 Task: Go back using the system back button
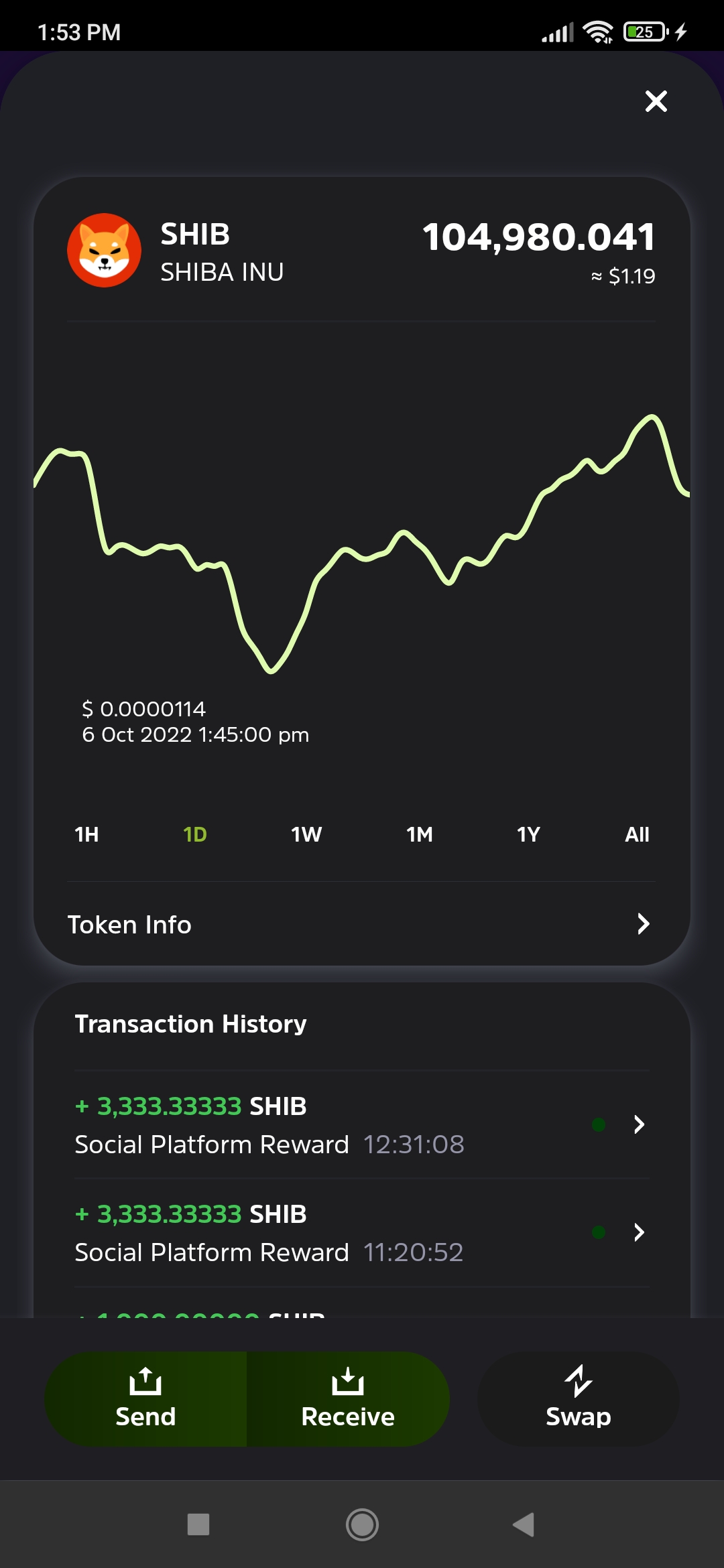pyautogui.click(x=524, y=1524)
